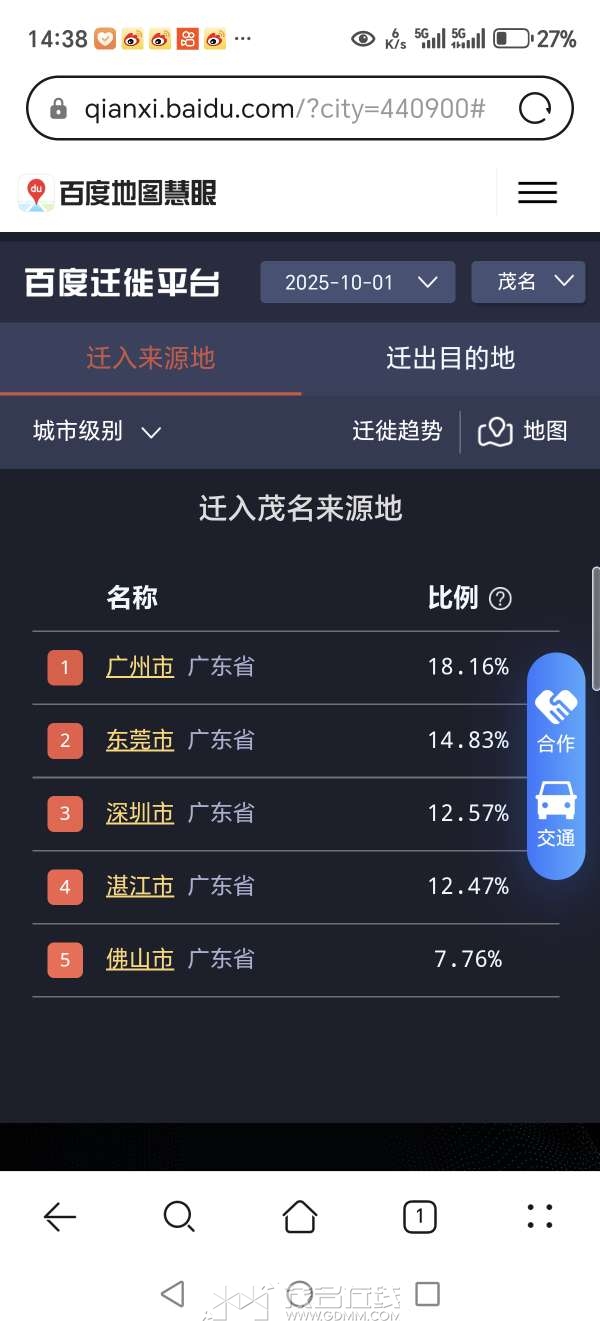This screenshot has width=600, height=1326.
Task: Open the 东莞市 link
Action: click(140, 740)
